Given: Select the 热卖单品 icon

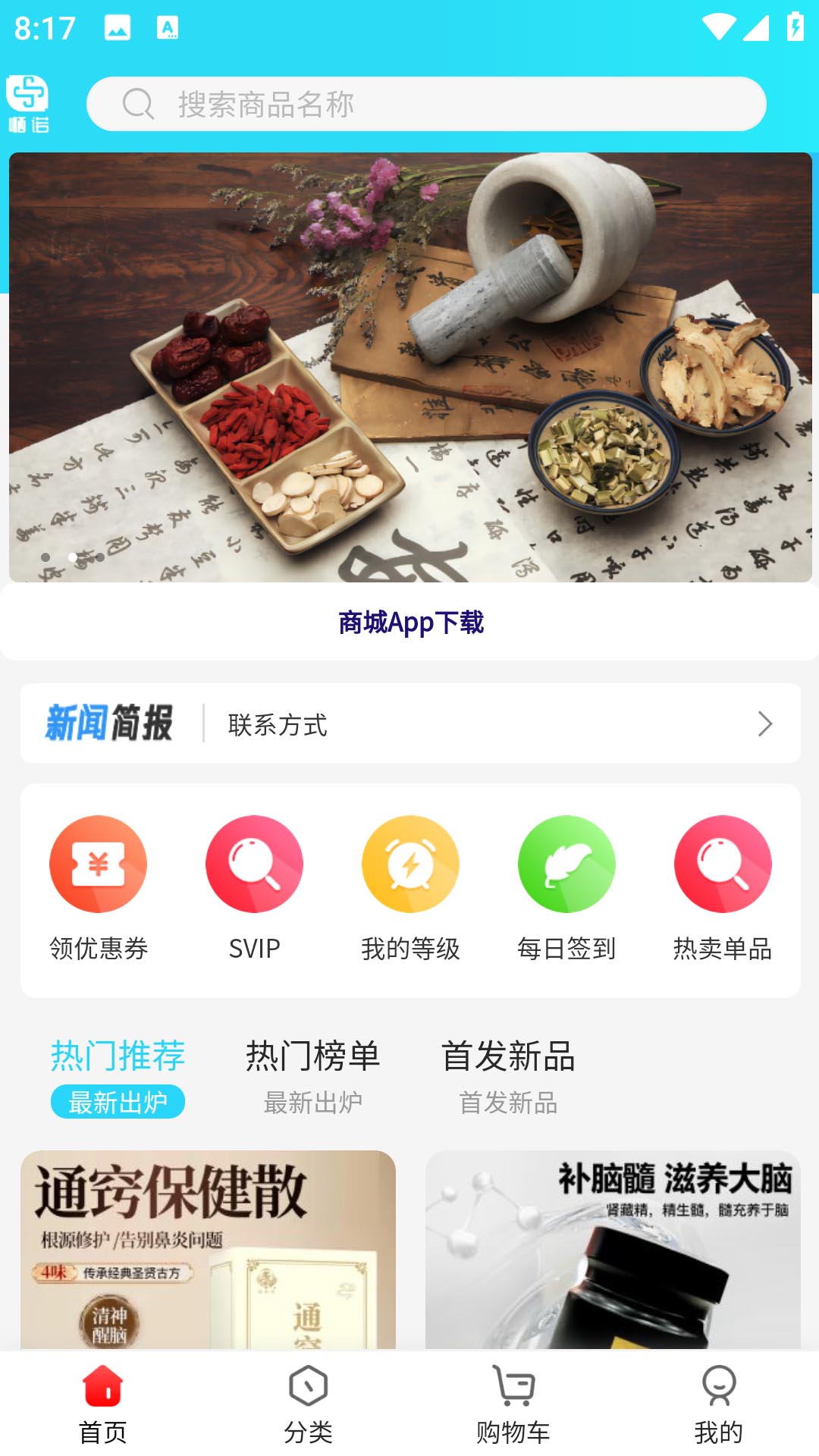Looking at the screenshot, I should [x=722, y=864].
